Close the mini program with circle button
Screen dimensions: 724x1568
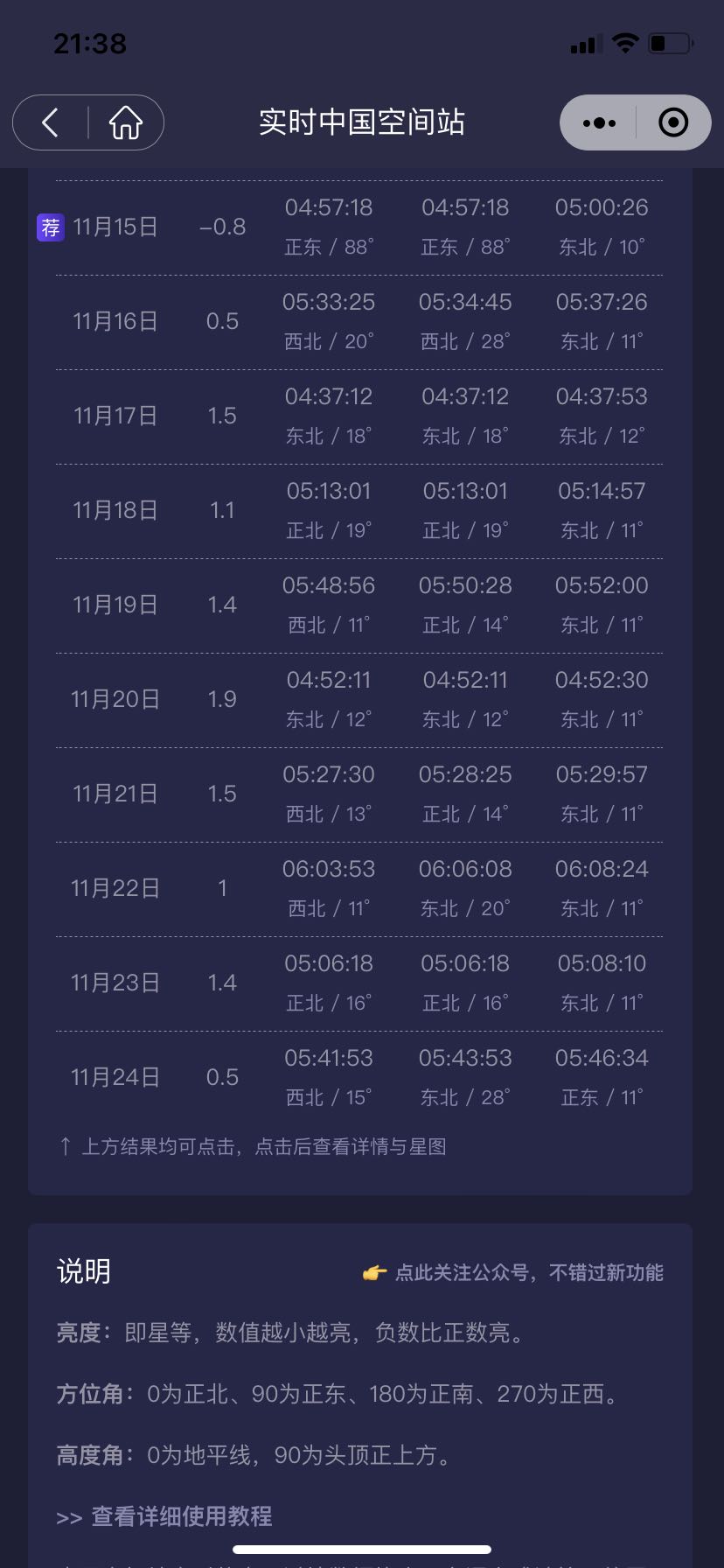(x=672, y=122)
